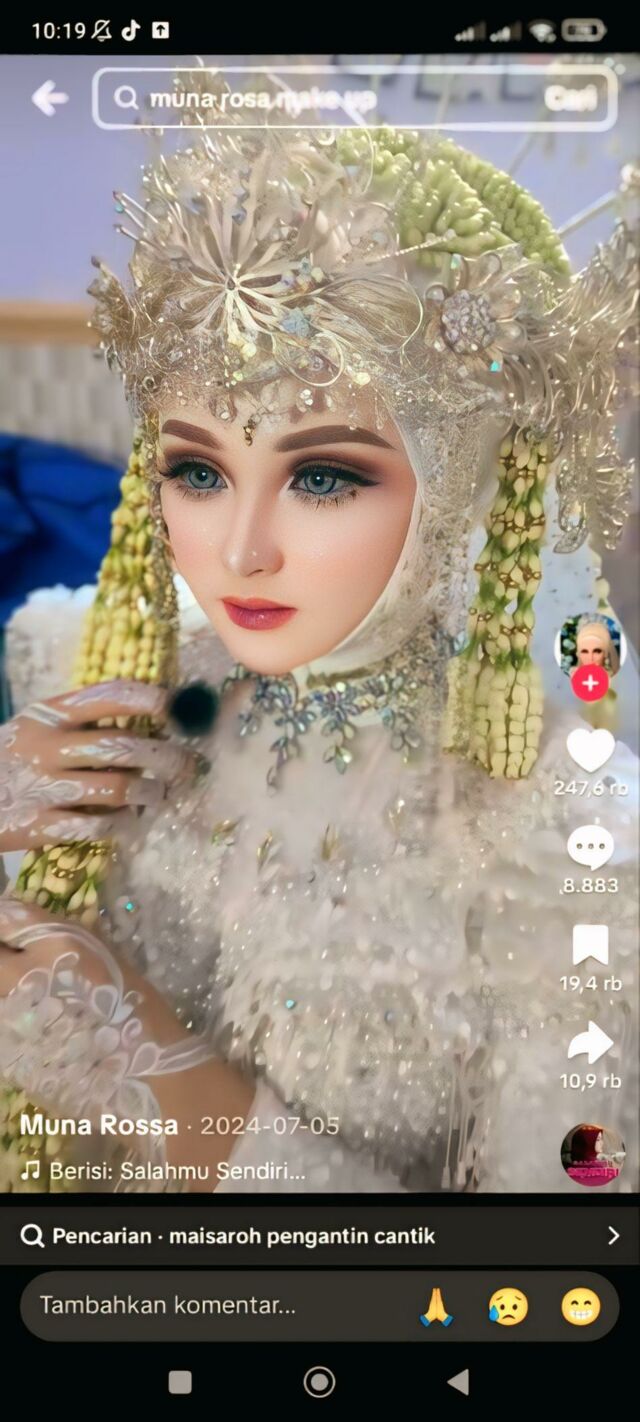Tap the Cari search button
Viewport: 640px width, 1422px height.
[x=571, y=98]
